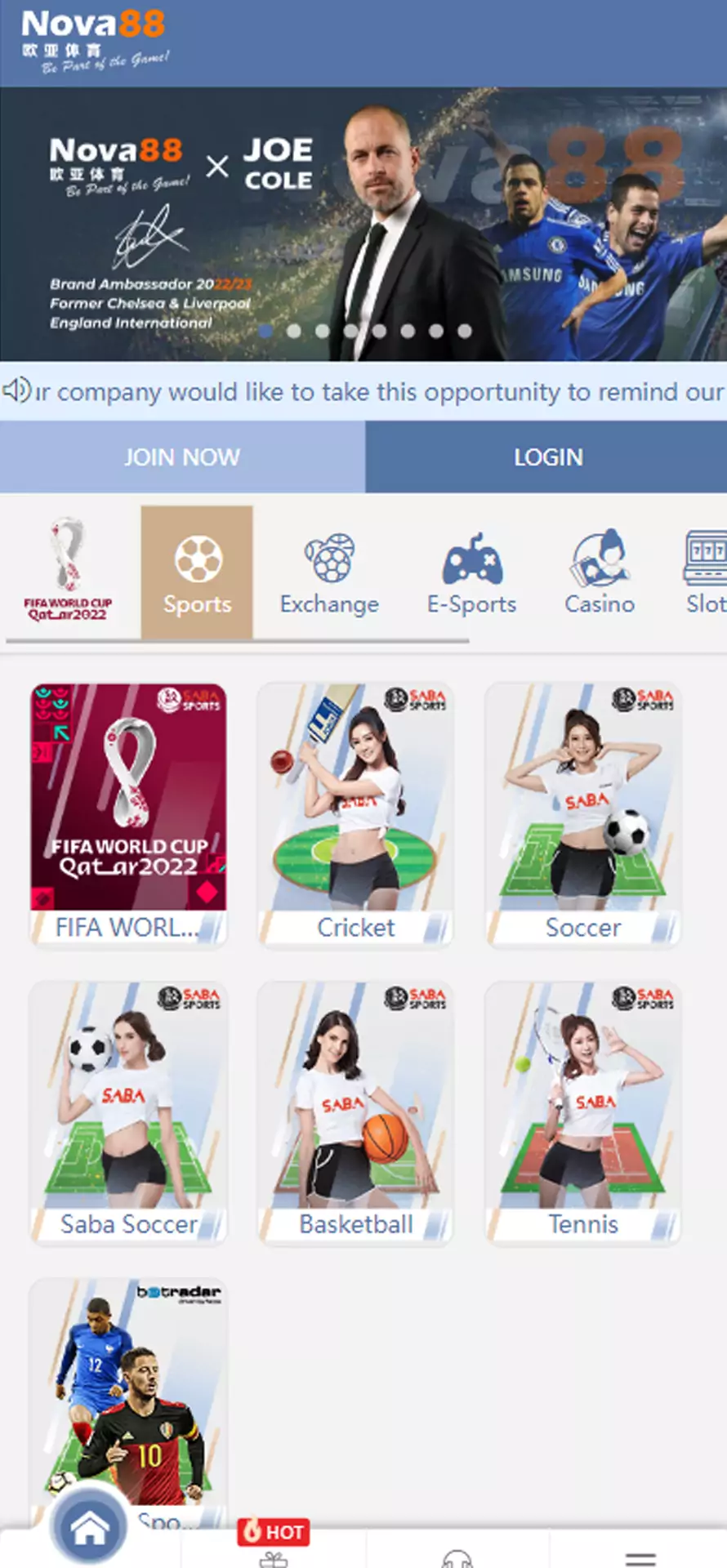
Task: Open the LOGIN page
Action: click(547, 457)
